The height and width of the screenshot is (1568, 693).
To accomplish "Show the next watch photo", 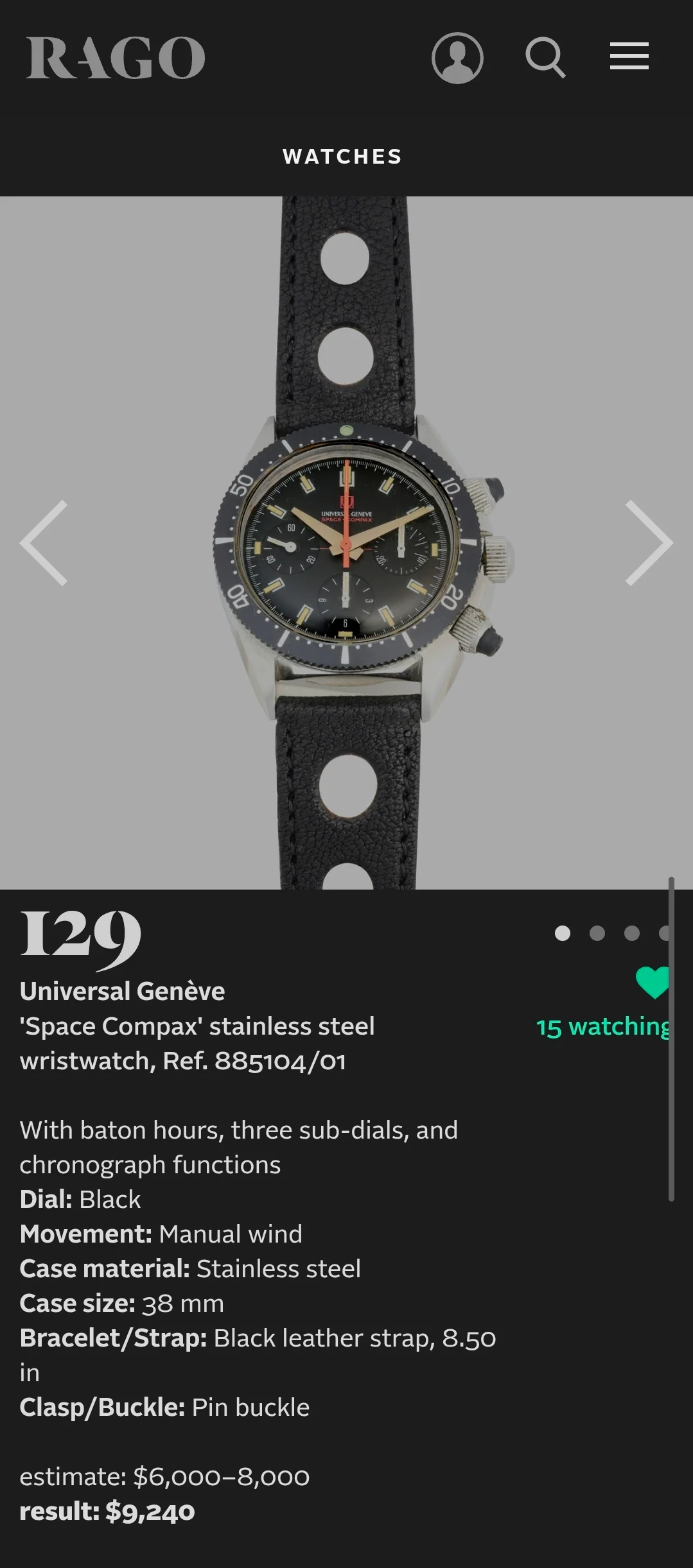I will 649,542.
